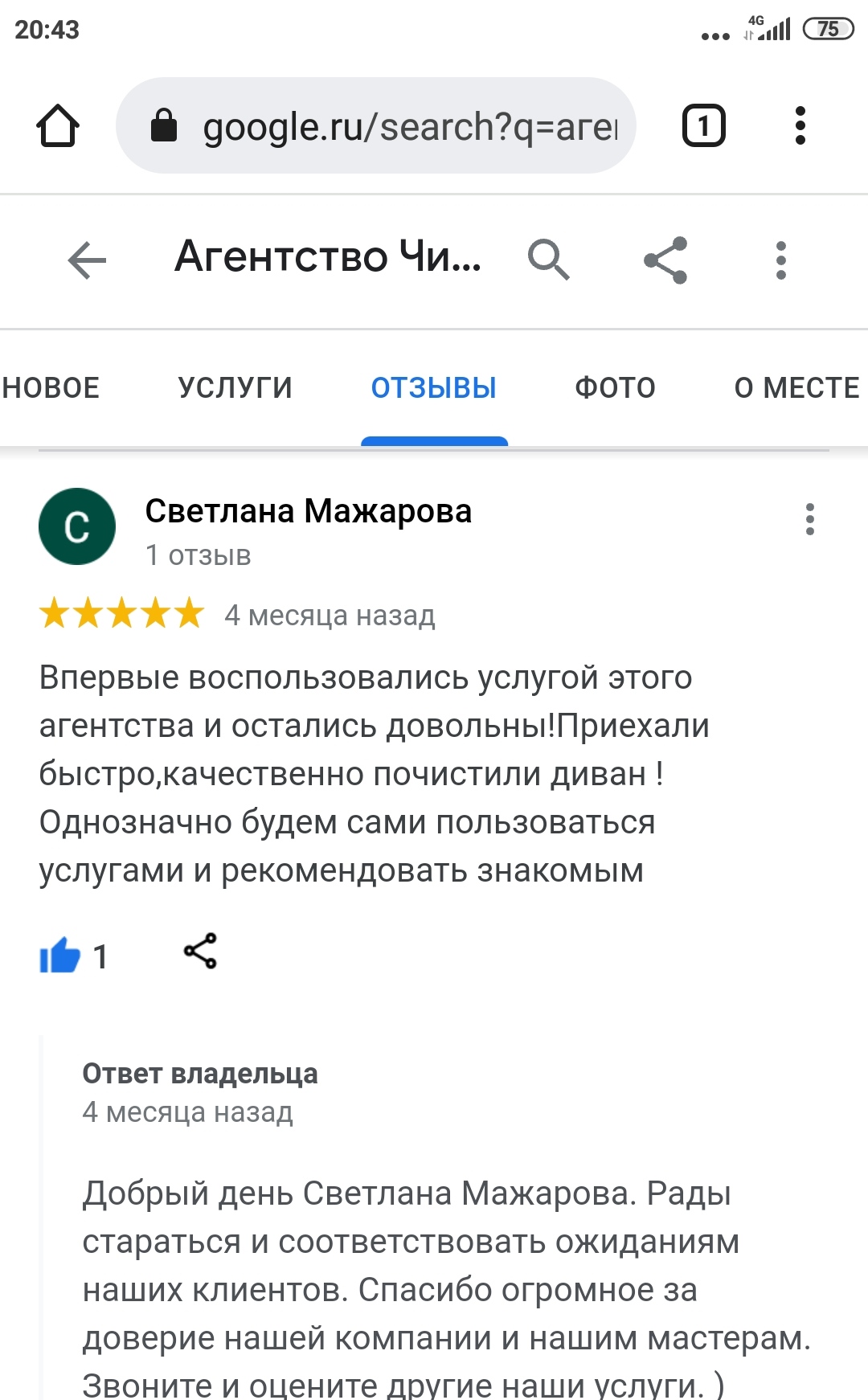868x1400 pixels.
Task: Go back from the agency page
Action: [x=87, y=260]
